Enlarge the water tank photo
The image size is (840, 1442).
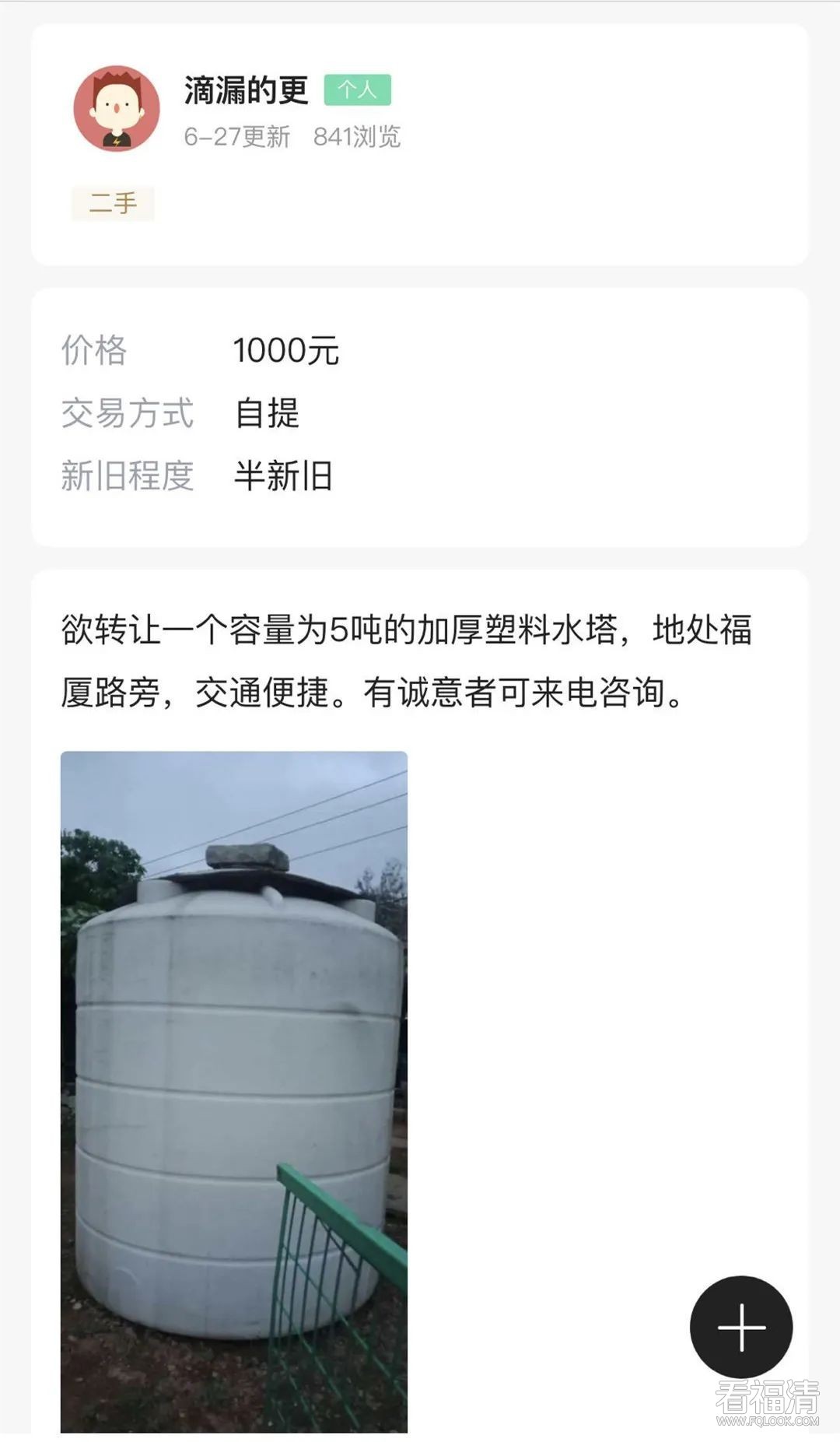point(234,1089)
